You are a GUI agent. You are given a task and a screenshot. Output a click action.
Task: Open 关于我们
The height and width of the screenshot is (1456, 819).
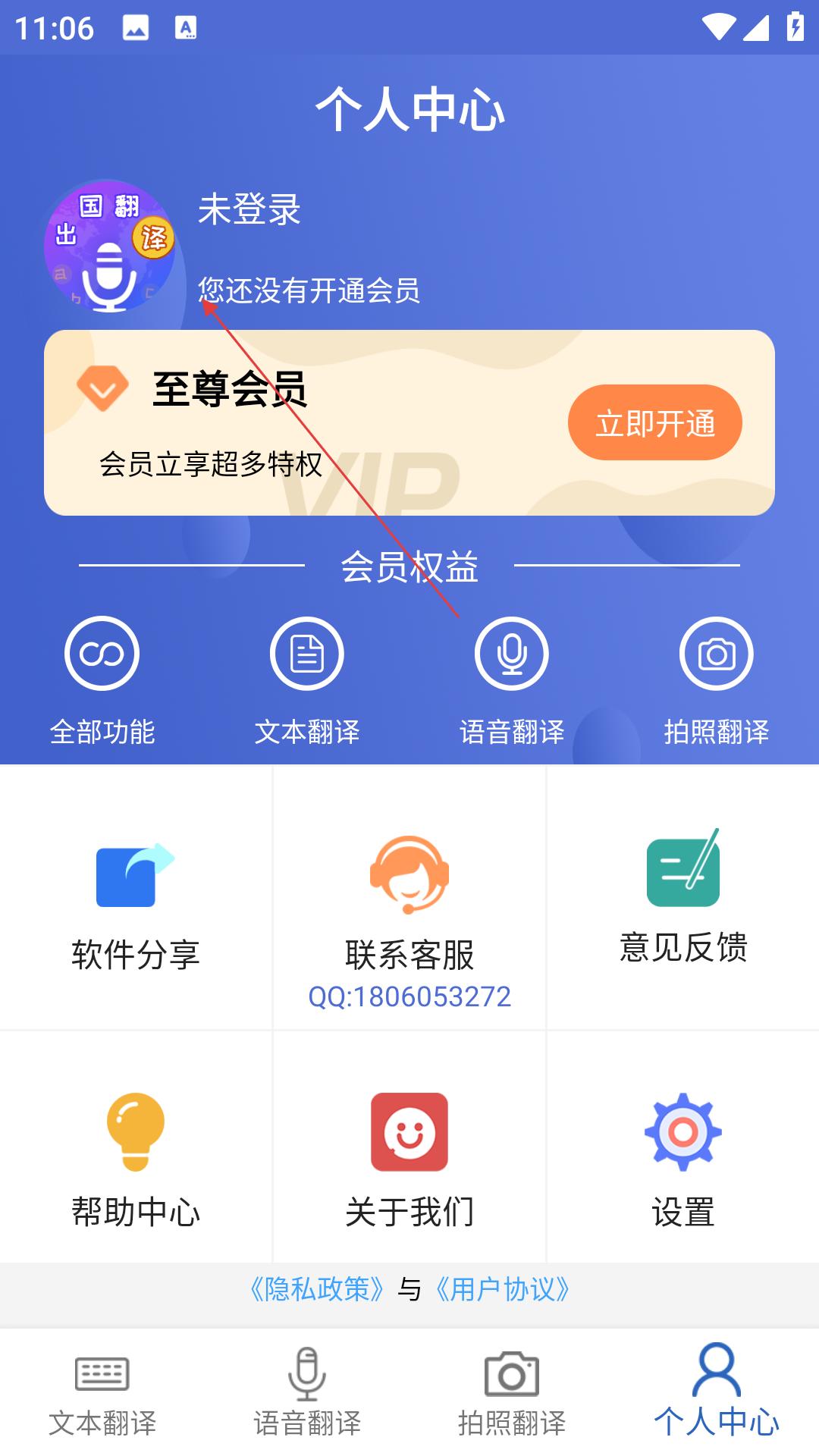tap(409, 1147)
